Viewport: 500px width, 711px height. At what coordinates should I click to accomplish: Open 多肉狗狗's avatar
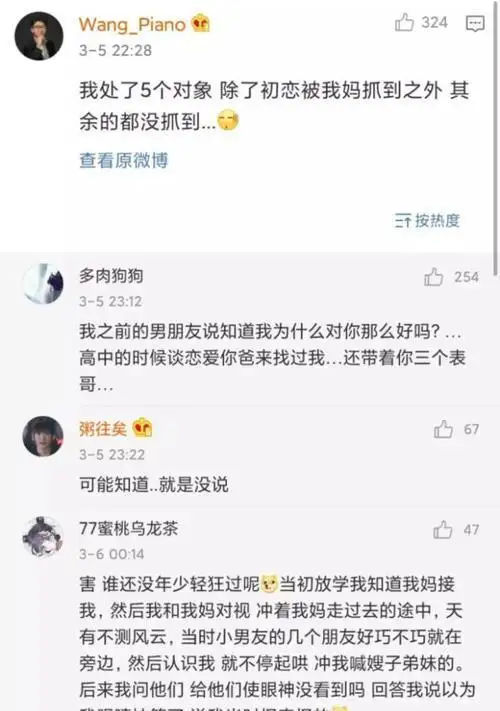(x=43, y=283)
